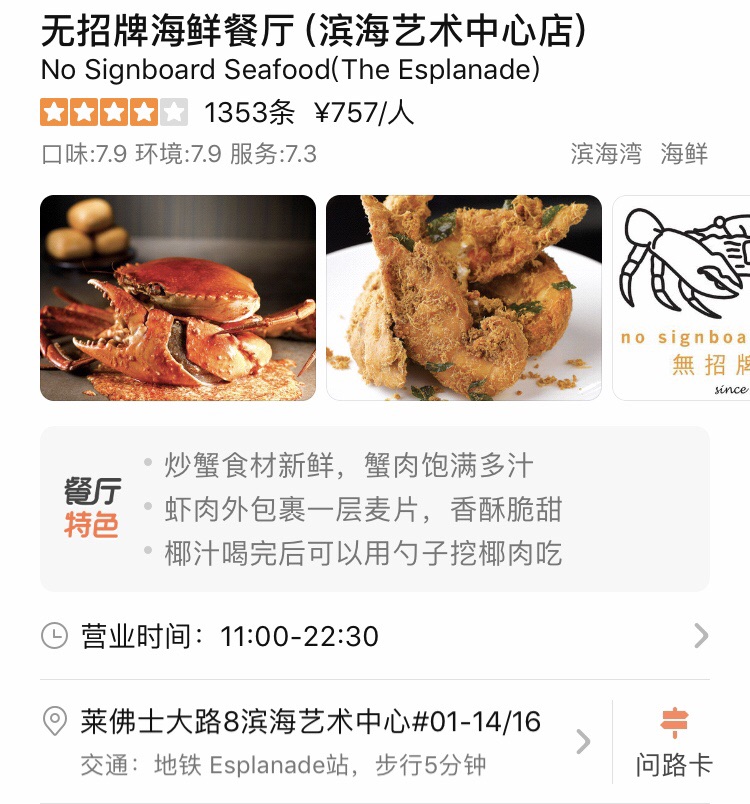The height and width of the screenshot is (804, 750).
Task: Open the address row for 莱佛士大路8滨海艺术中心
Action: pos(310,740)
